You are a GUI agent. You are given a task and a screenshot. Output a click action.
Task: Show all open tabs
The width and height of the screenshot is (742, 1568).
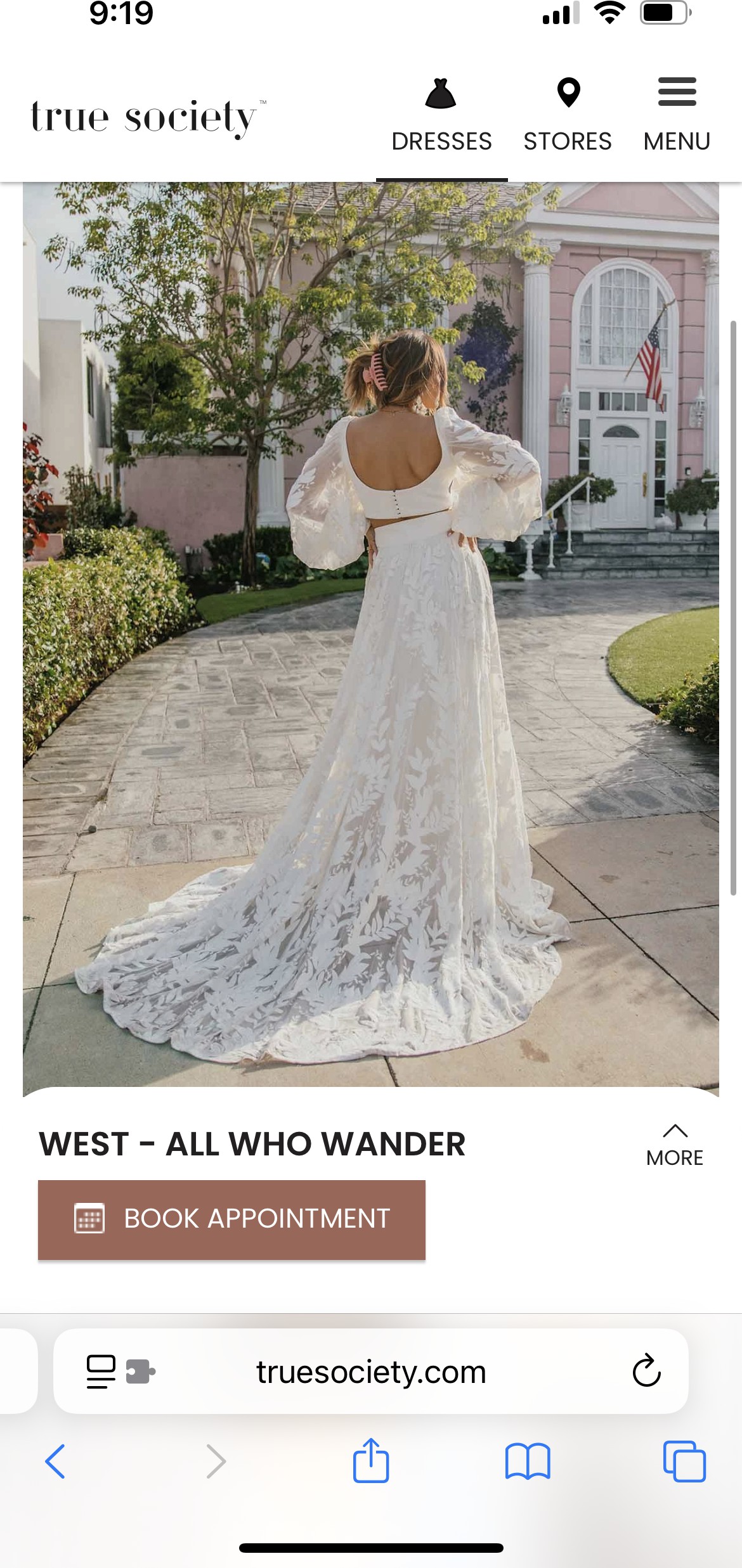[x=684, y=1462]
